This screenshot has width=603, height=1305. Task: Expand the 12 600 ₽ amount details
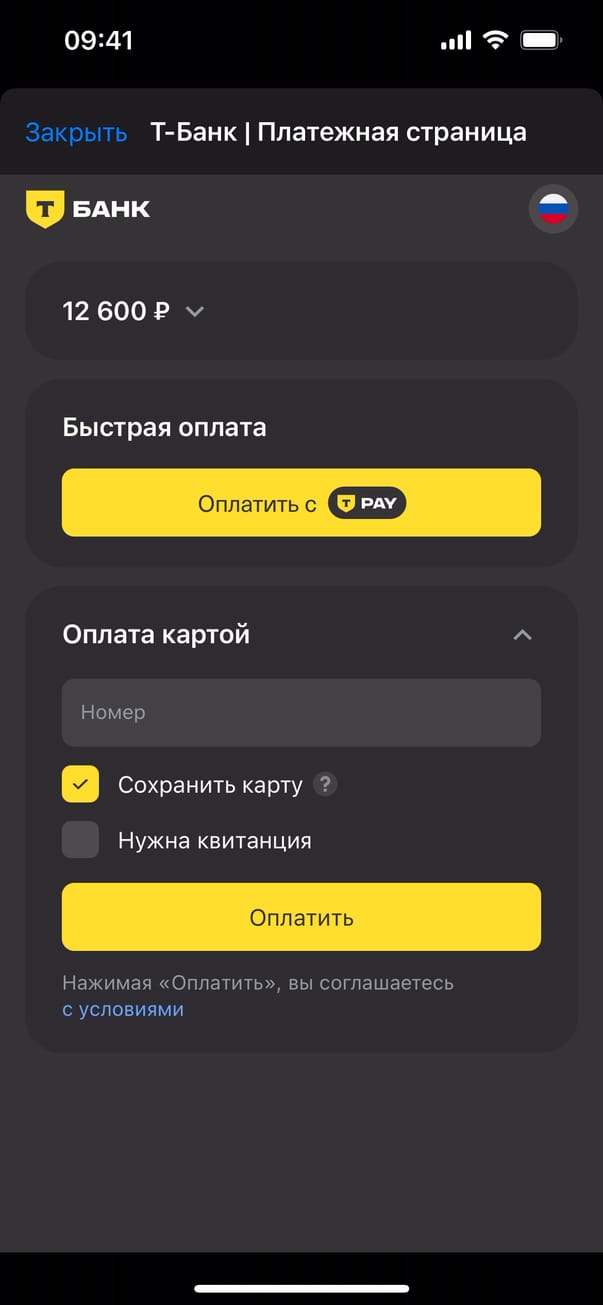tap(194, 312)
